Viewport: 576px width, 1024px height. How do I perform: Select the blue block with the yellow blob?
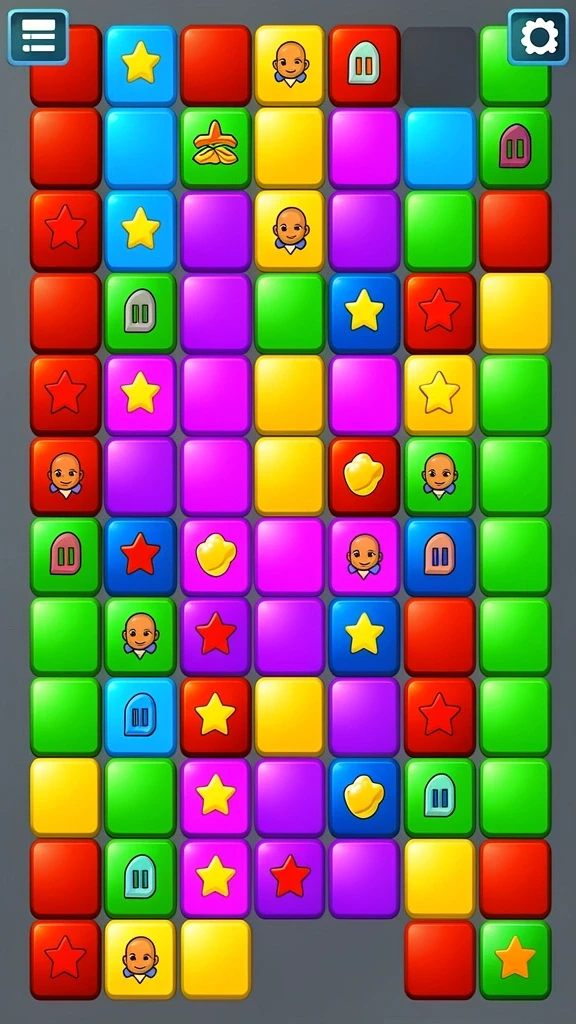point(364,797)
